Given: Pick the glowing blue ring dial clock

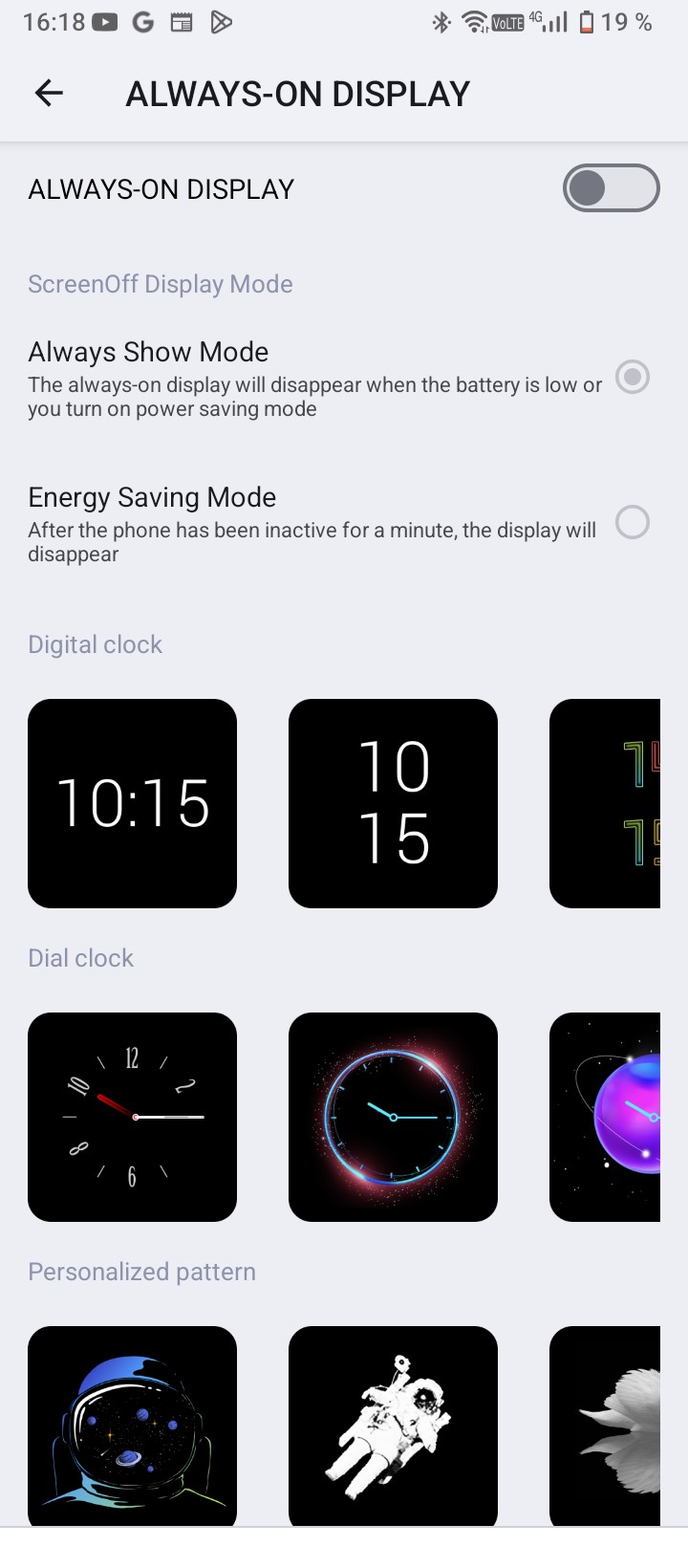Looking at the screenshot, I should [393, 1117].
